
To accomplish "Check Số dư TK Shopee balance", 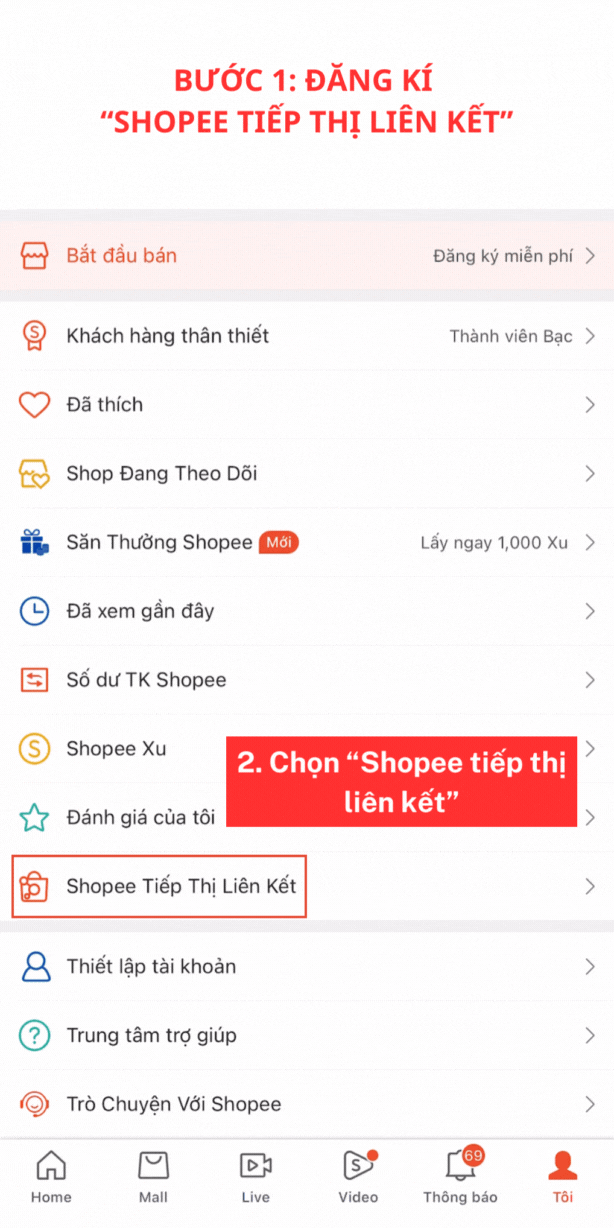I will (146, 680).
